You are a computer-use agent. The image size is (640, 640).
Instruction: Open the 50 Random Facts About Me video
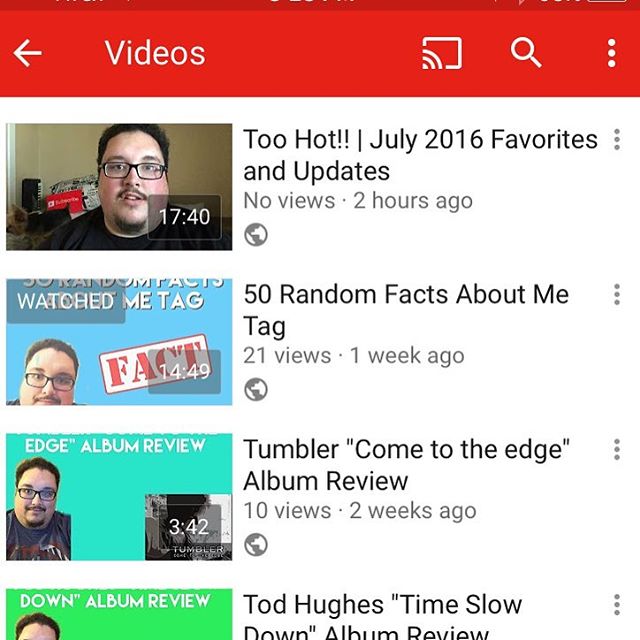119,342
